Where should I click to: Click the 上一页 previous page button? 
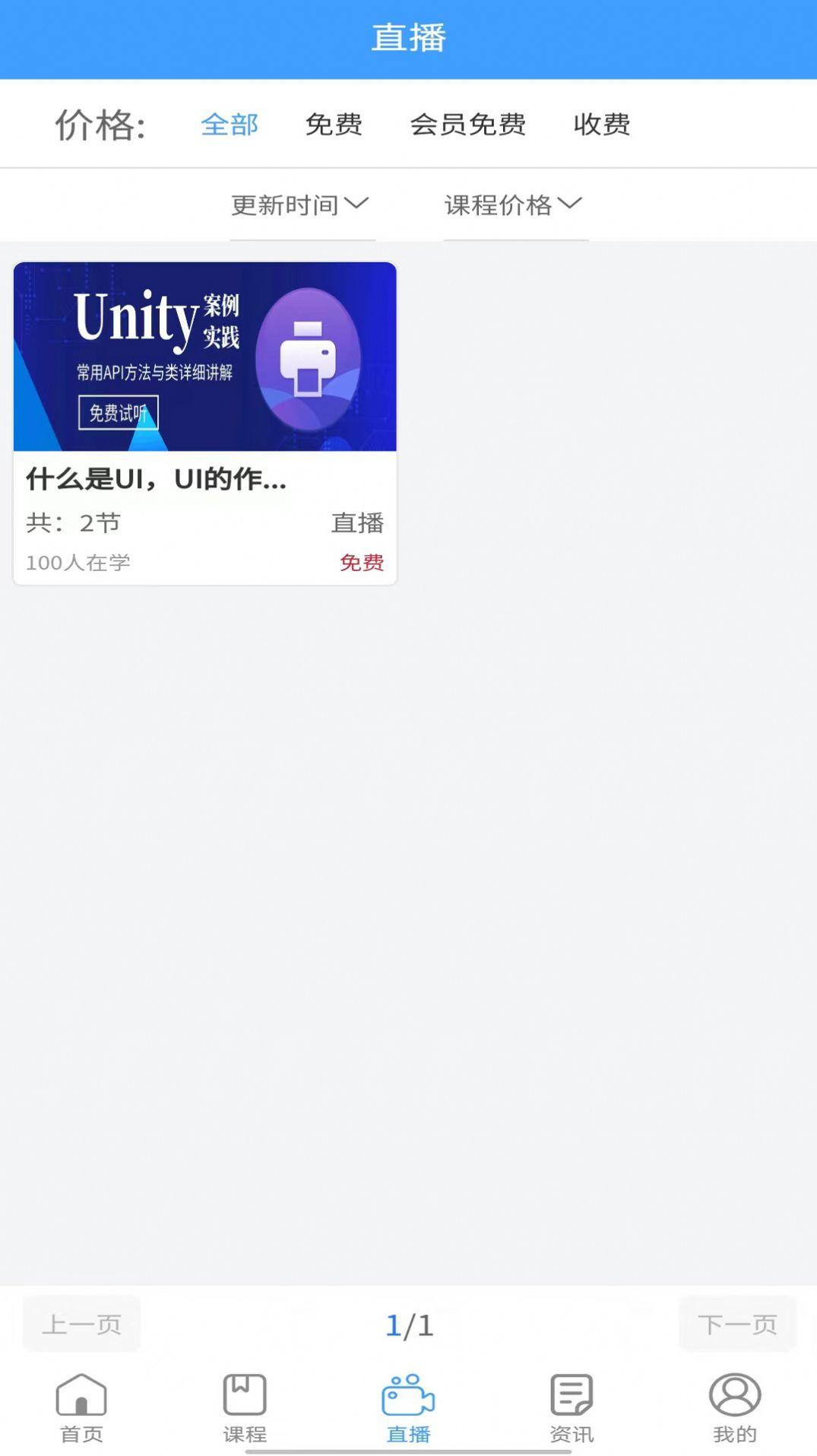pos(81,1323)
